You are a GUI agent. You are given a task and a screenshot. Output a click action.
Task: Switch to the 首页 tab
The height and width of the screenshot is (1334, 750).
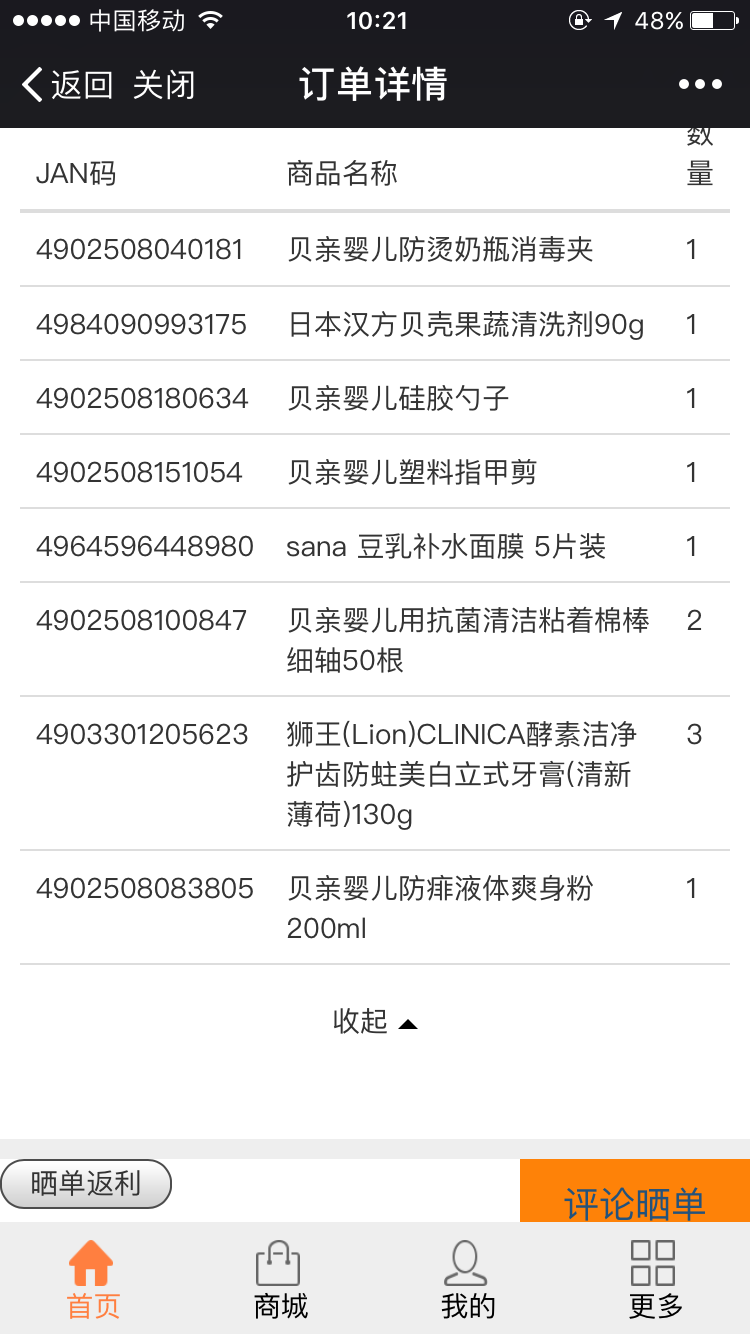click(93, 1280)
